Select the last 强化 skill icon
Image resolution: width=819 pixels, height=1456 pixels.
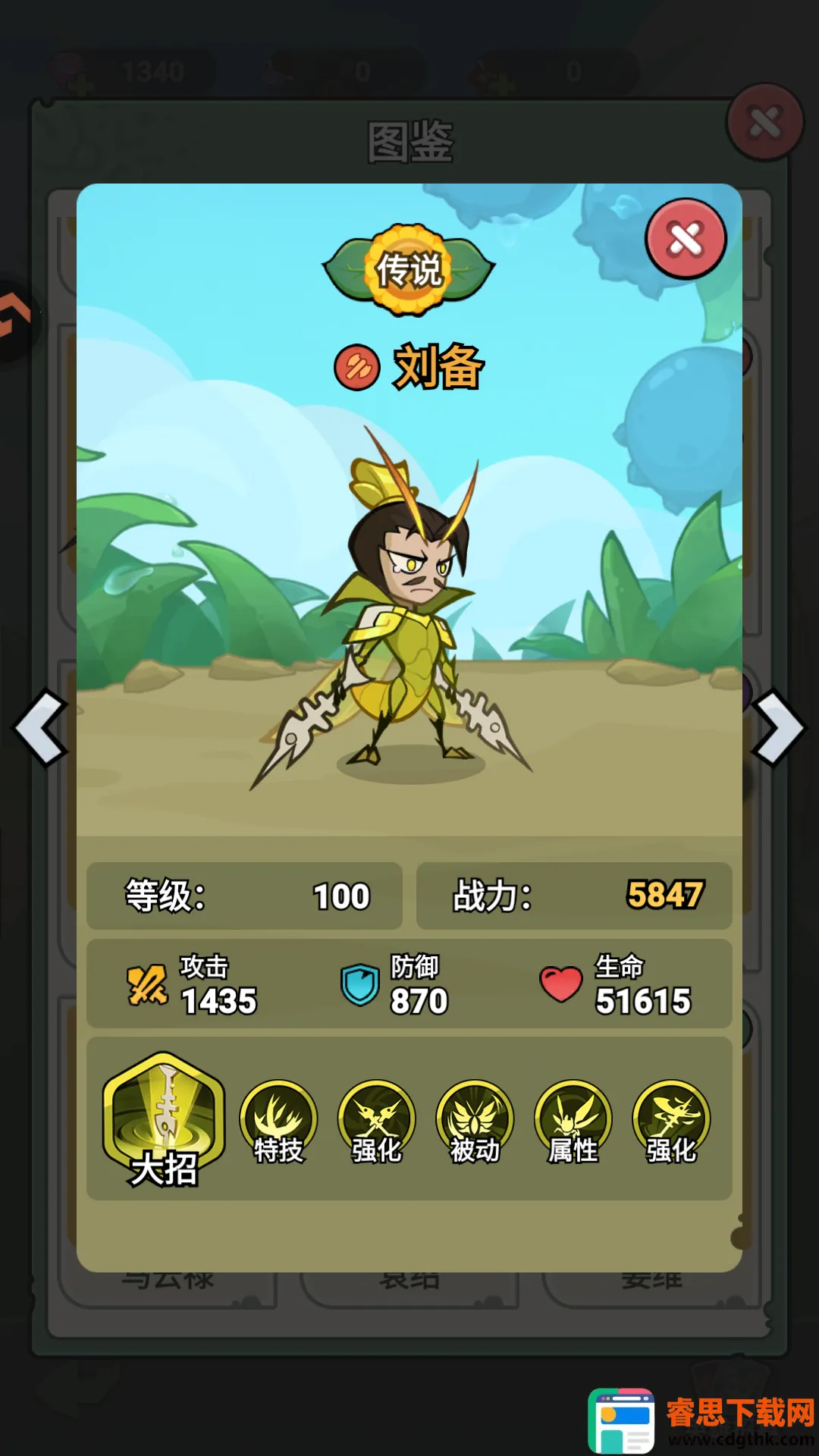point(671,1122)
